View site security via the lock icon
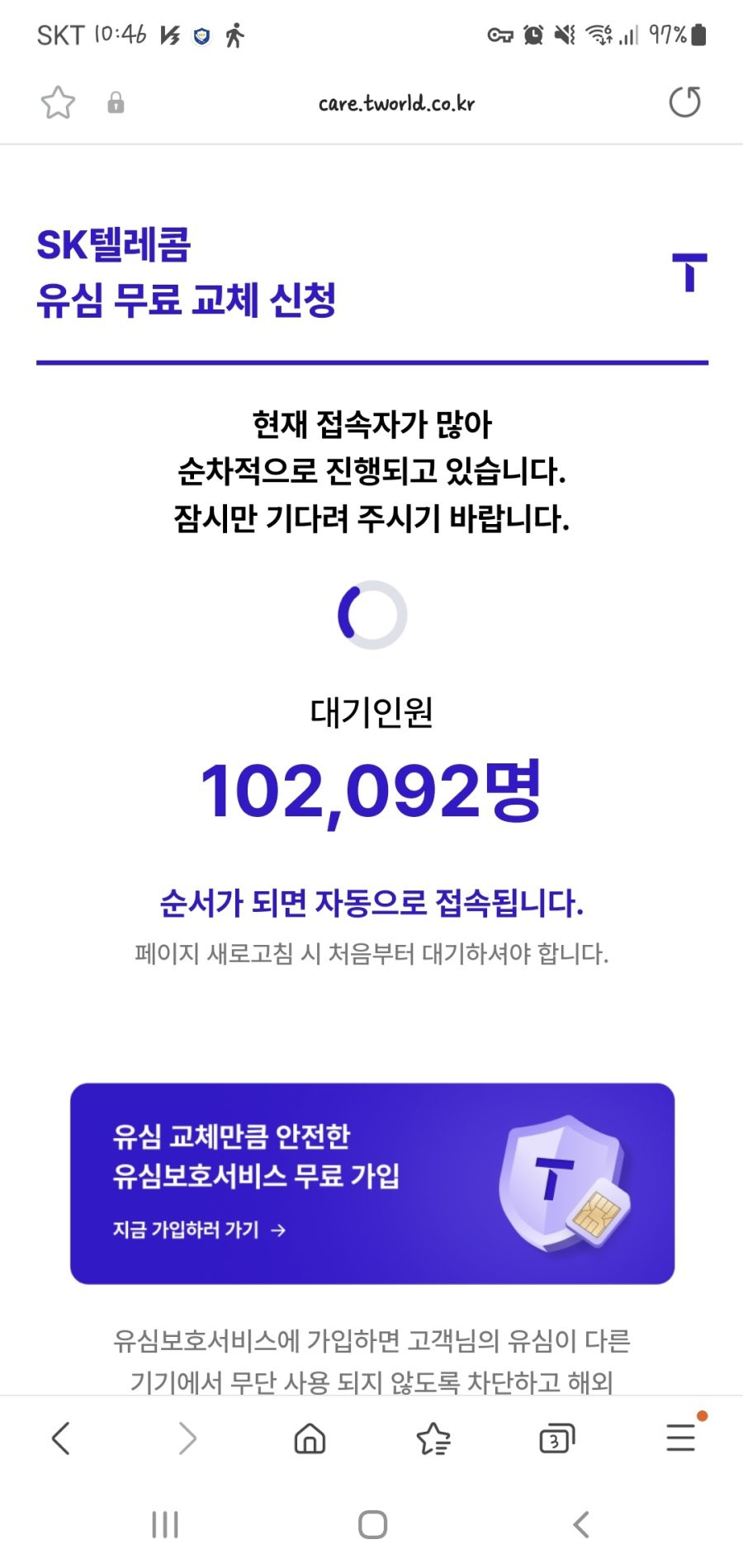This screenshot has width=743, height=1568. coord(116,102)
